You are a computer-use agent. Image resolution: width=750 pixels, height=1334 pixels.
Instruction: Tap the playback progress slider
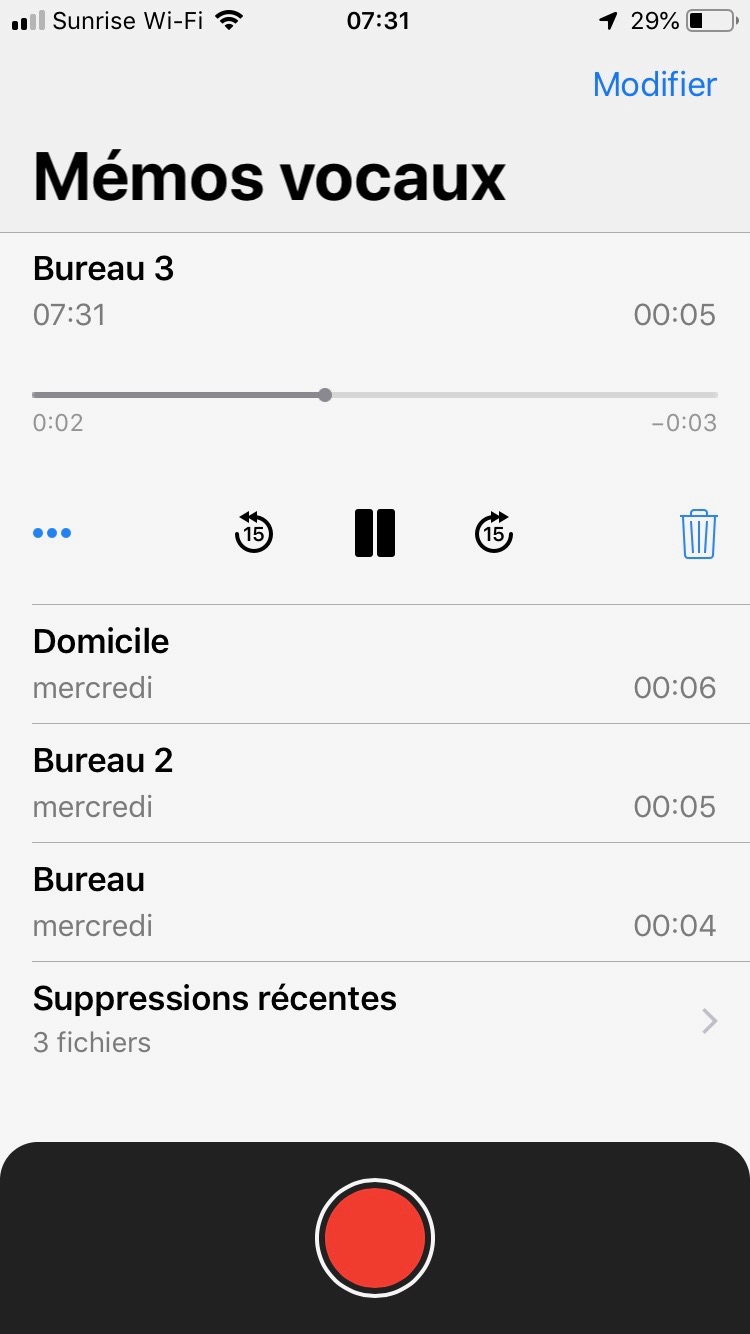(x=325, y=395)
